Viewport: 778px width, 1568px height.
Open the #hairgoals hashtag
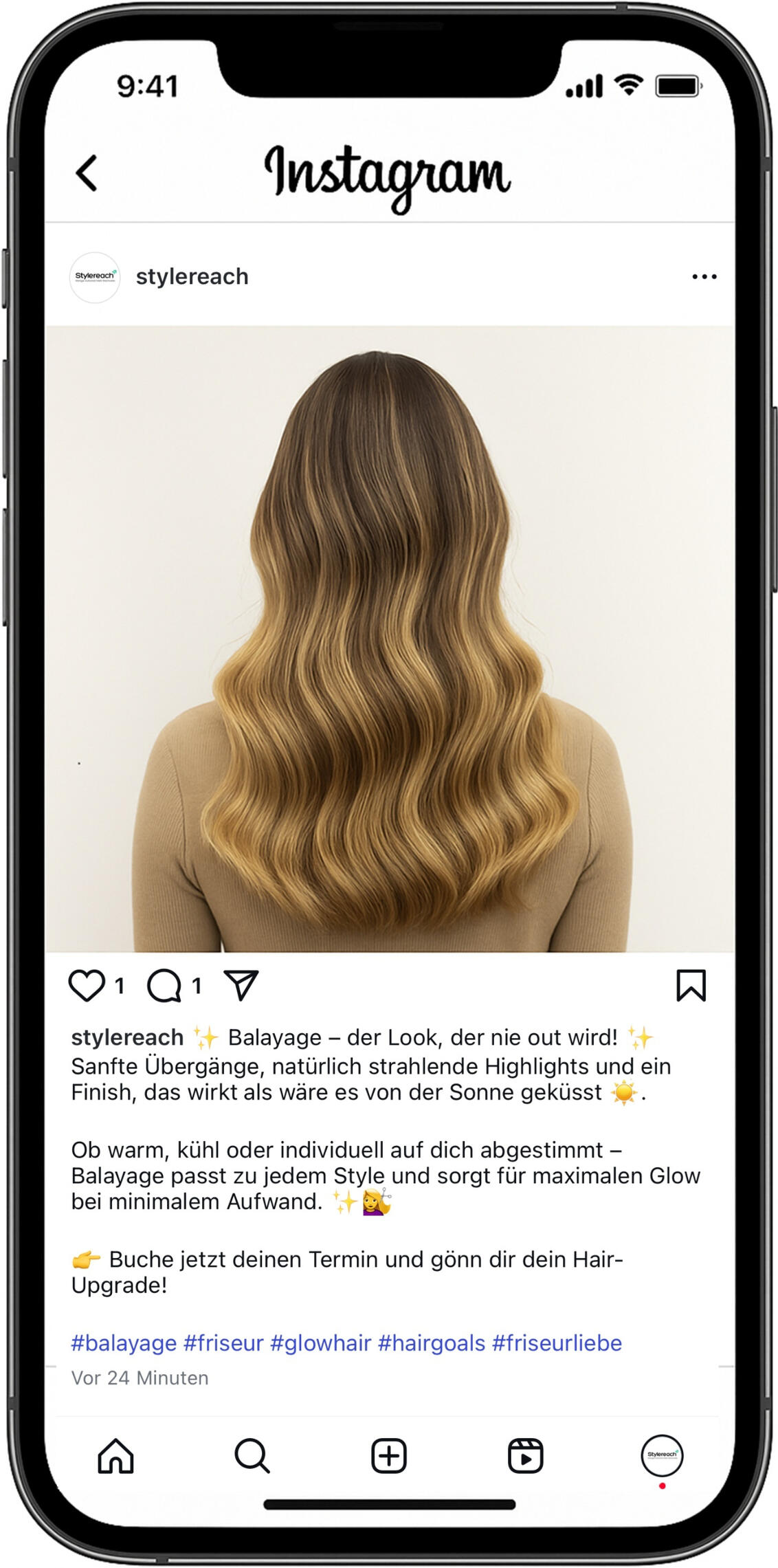(x=432, y=1343)
